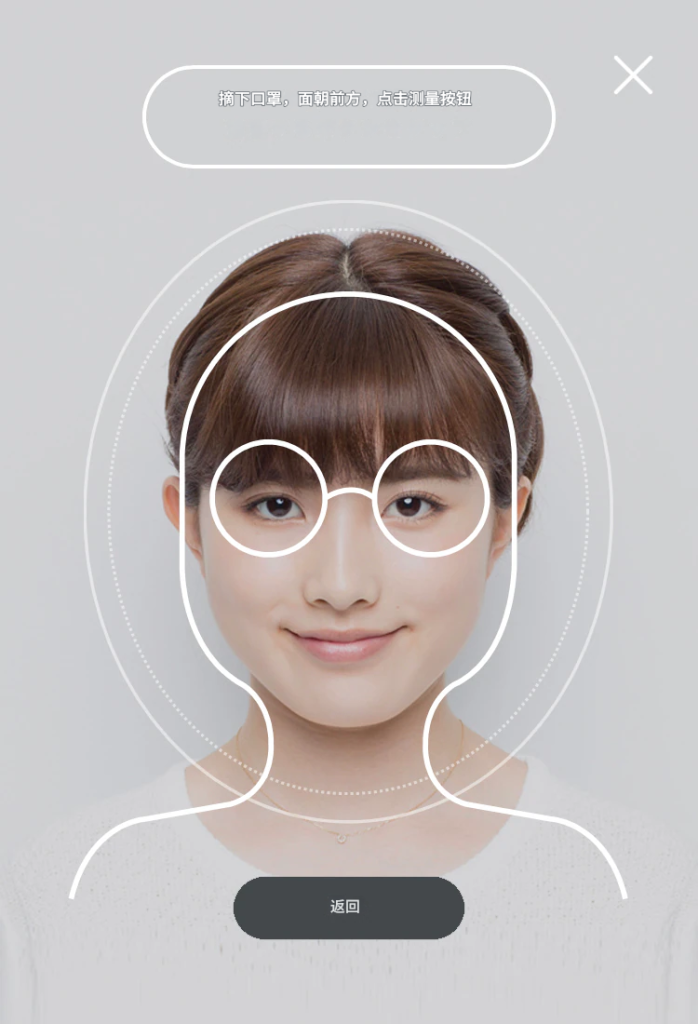Close the face measurement screen

[x=633, y=75]
